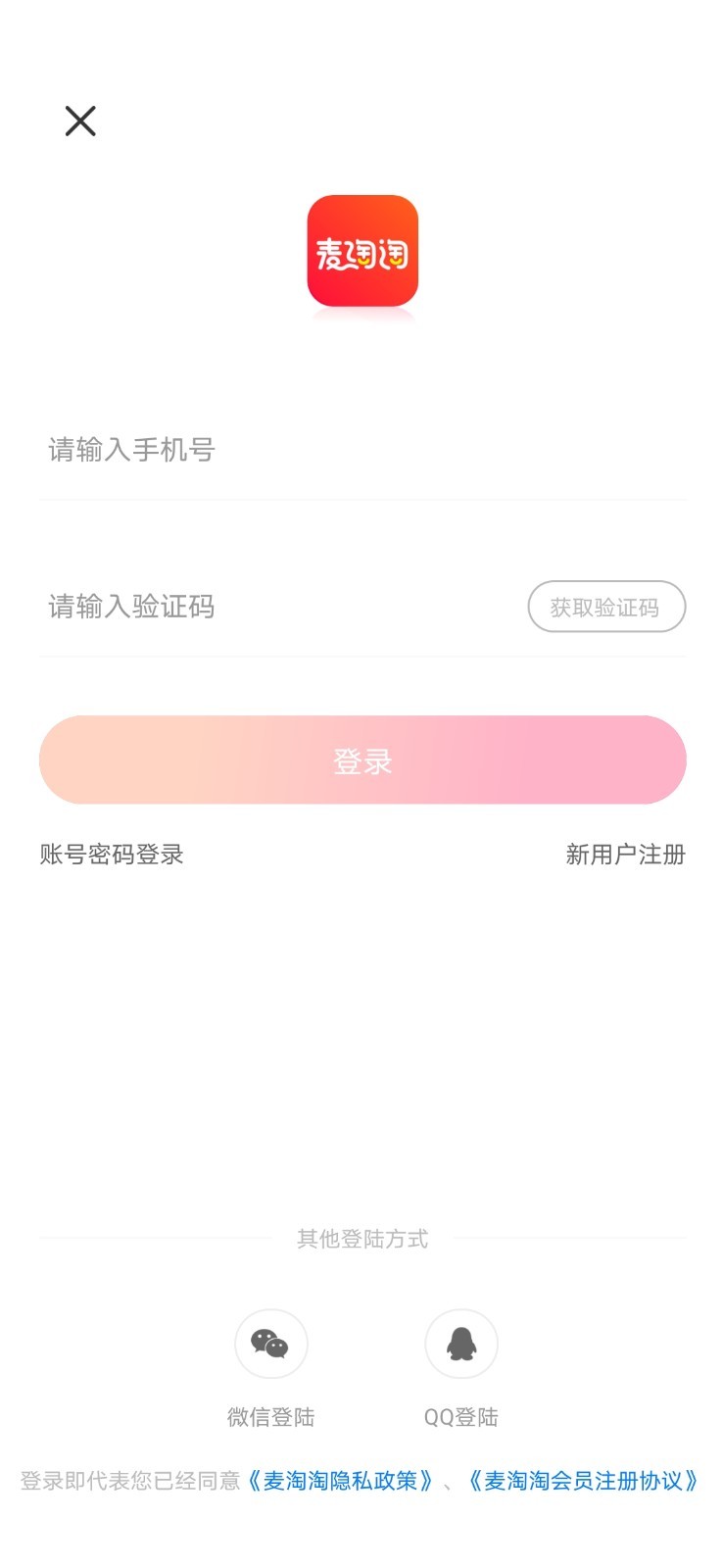Open 《麦淘淘隐私政策》 privacy policy
723x1568 pixels.
click(x=341, y=1482)
